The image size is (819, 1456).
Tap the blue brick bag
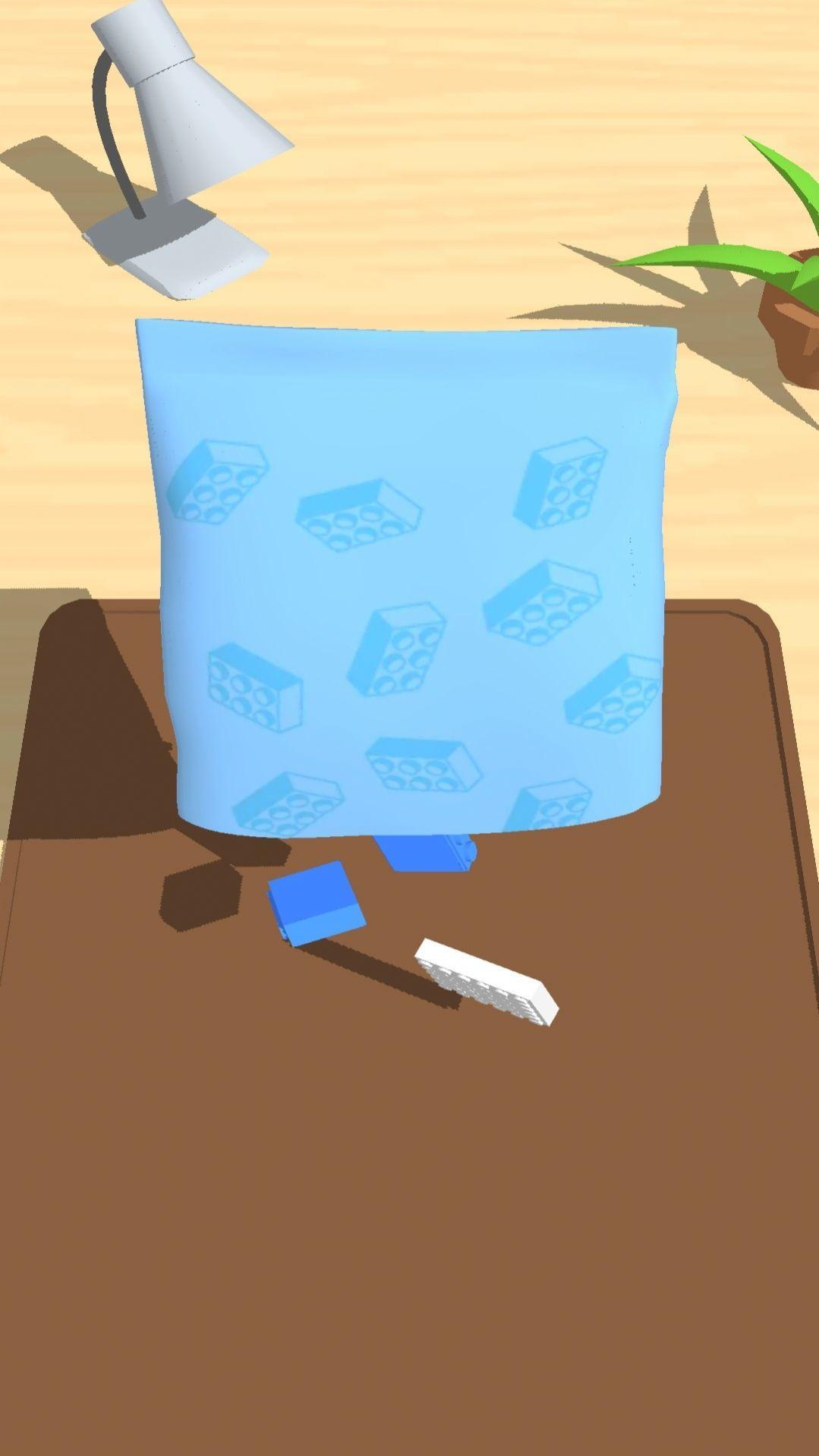point(410,577)
